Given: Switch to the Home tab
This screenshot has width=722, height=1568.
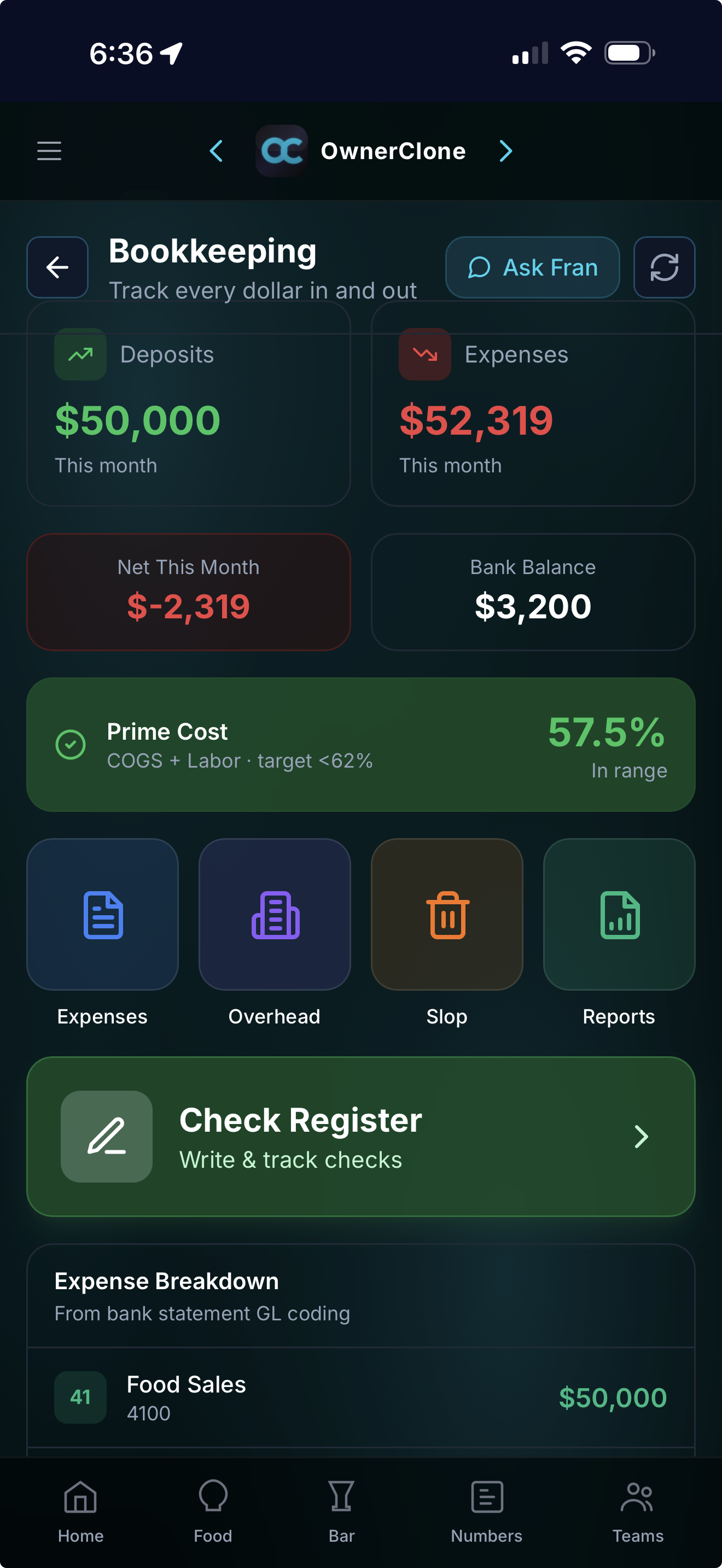Looking at the screenshot, I should pos(80,1511).
